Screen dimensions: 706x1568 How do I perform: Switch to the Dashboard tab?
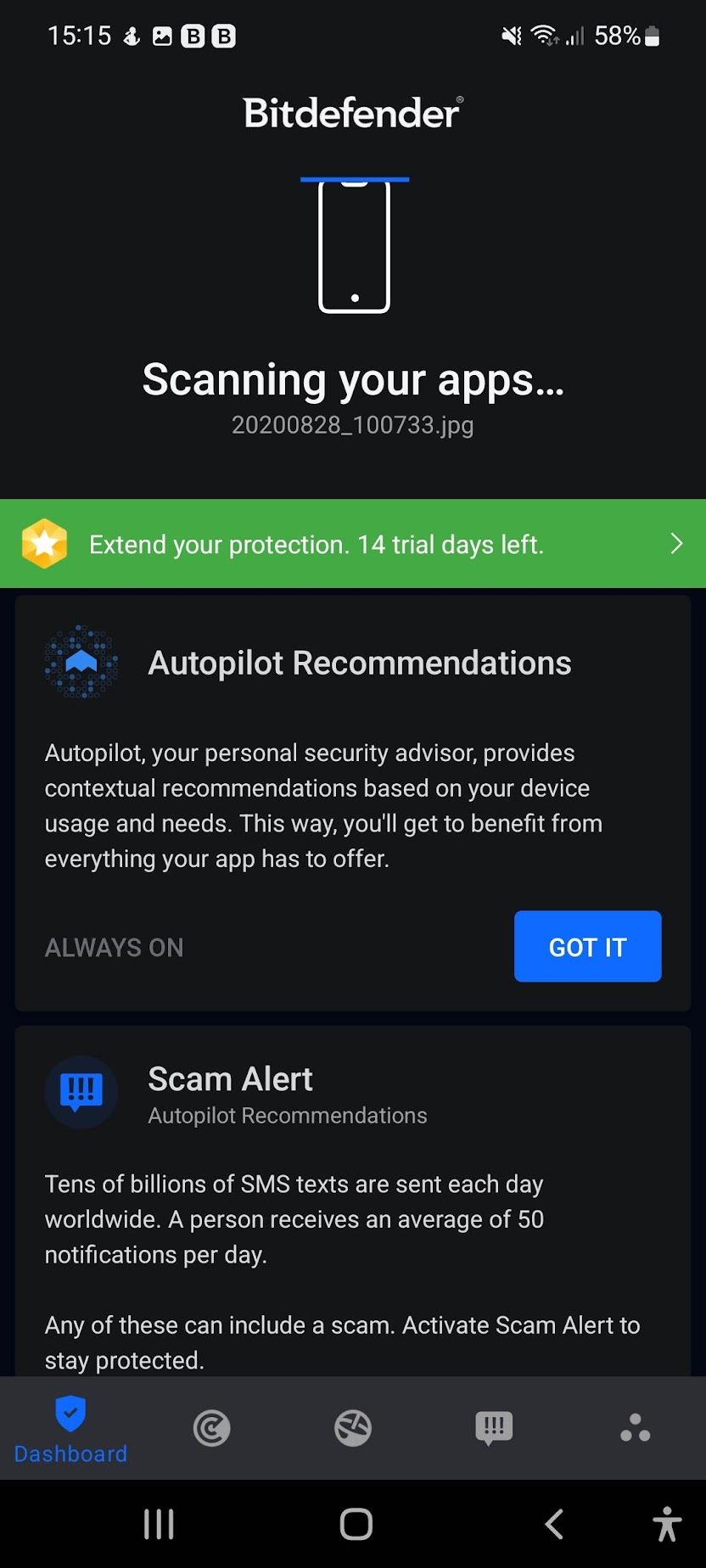pos(70,1430)
